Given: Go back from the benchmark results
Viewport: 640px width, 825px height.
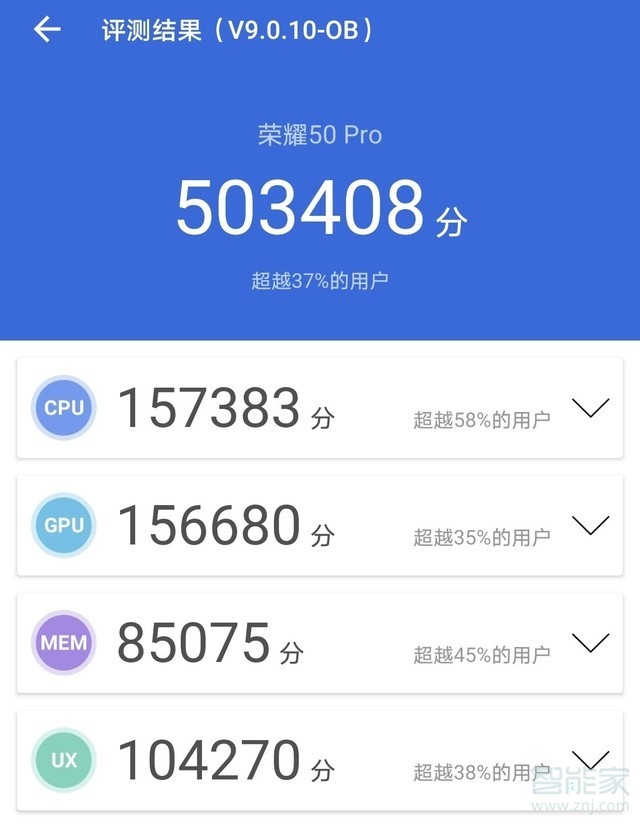Looking at the screenshot, I should (x=47, y=30).
